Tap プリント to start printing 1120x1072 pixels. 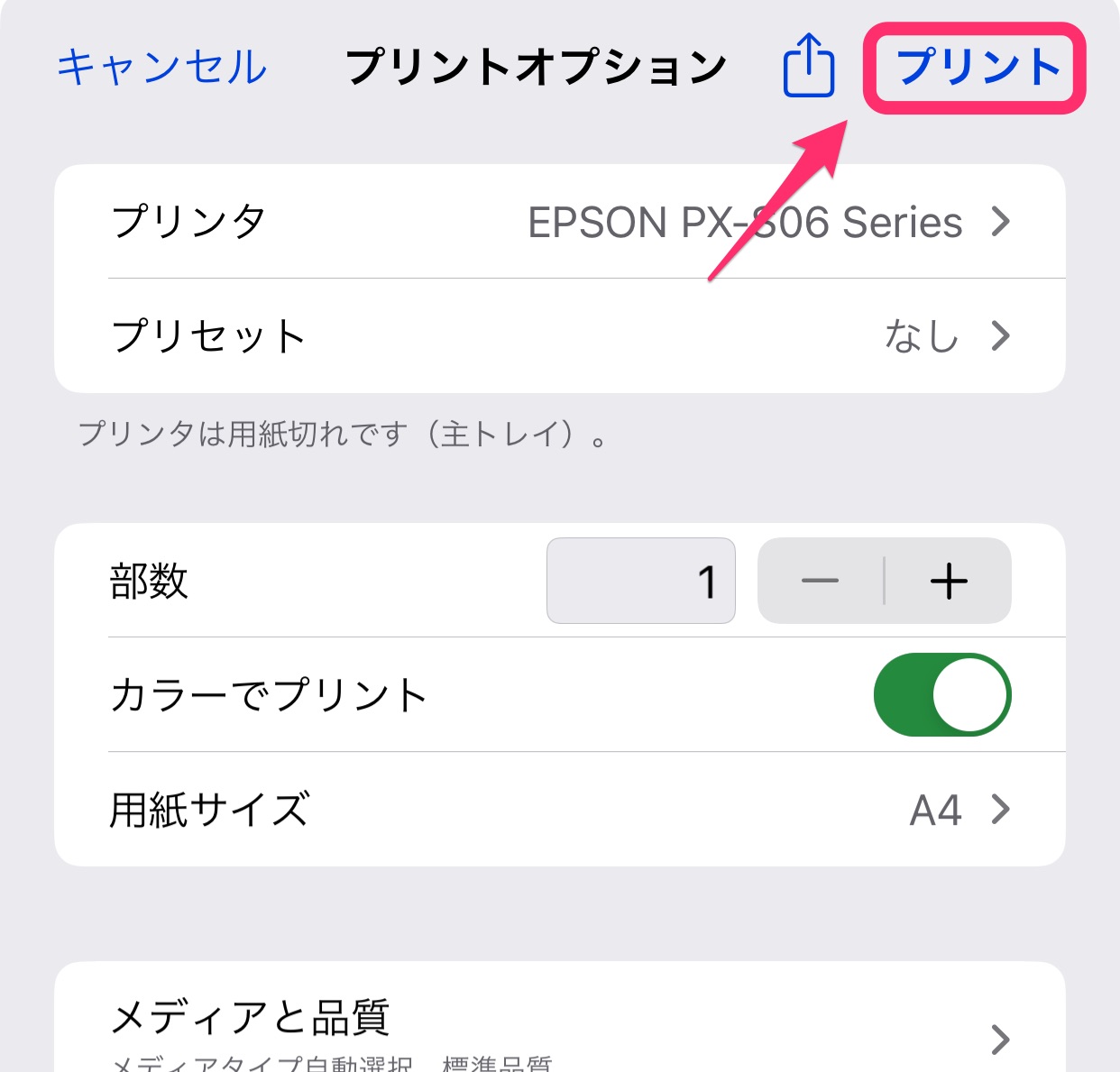pos(977,68)
